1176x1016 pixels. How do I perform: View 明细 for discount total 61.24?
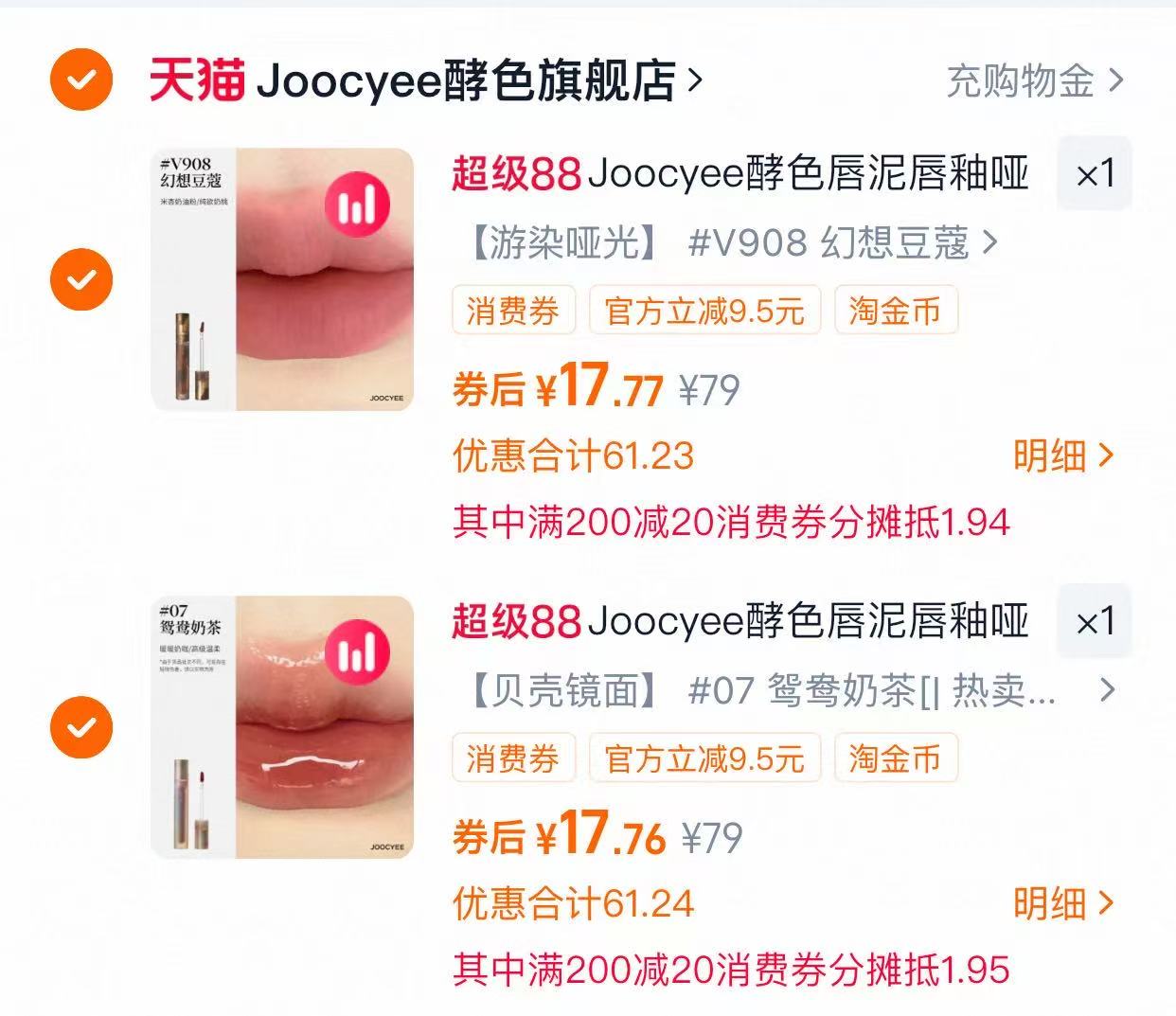1062,904
